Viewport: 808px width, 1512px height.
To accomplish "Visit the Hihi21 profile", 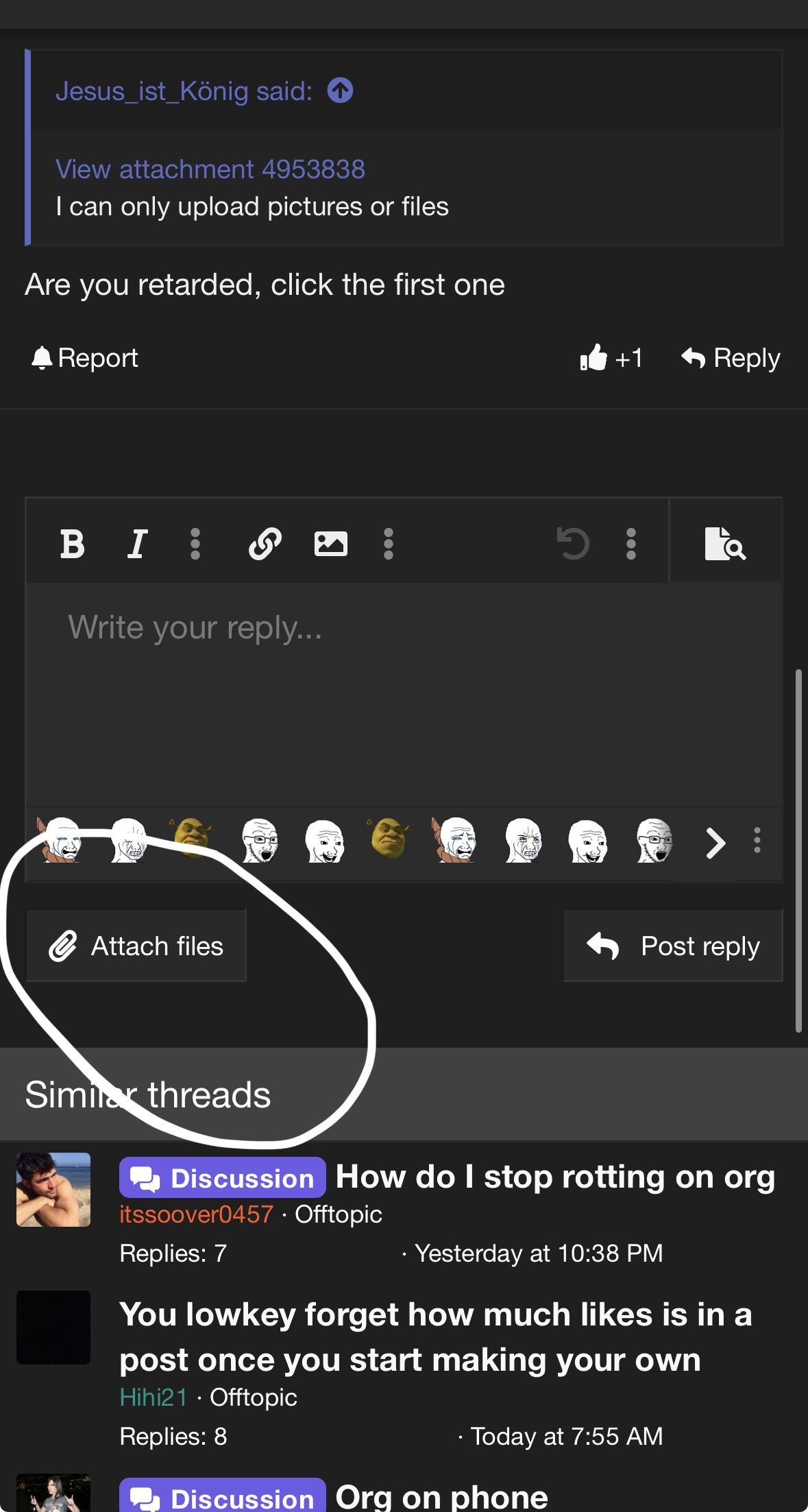I will pos(154,1397).
